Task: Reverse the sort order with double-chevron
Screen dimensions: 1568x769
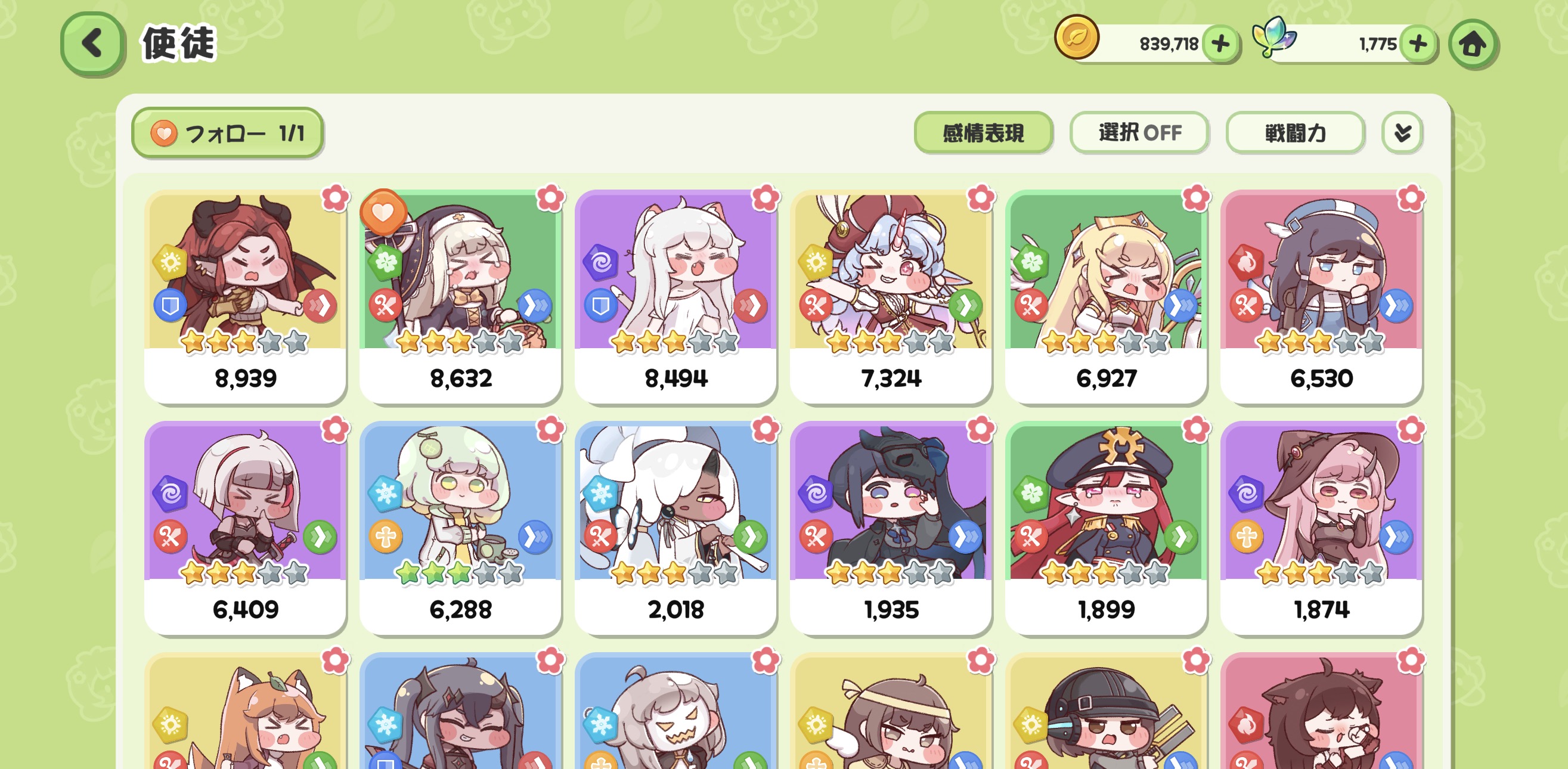Action: (x=1402, y=132)
